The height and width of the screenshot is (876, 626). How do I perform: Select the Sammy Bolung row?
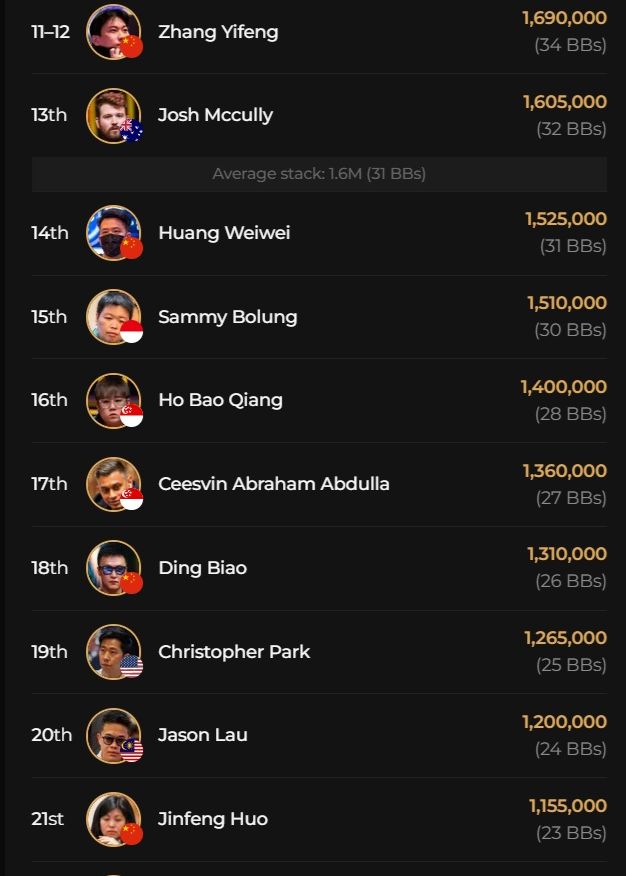(227, 317)
